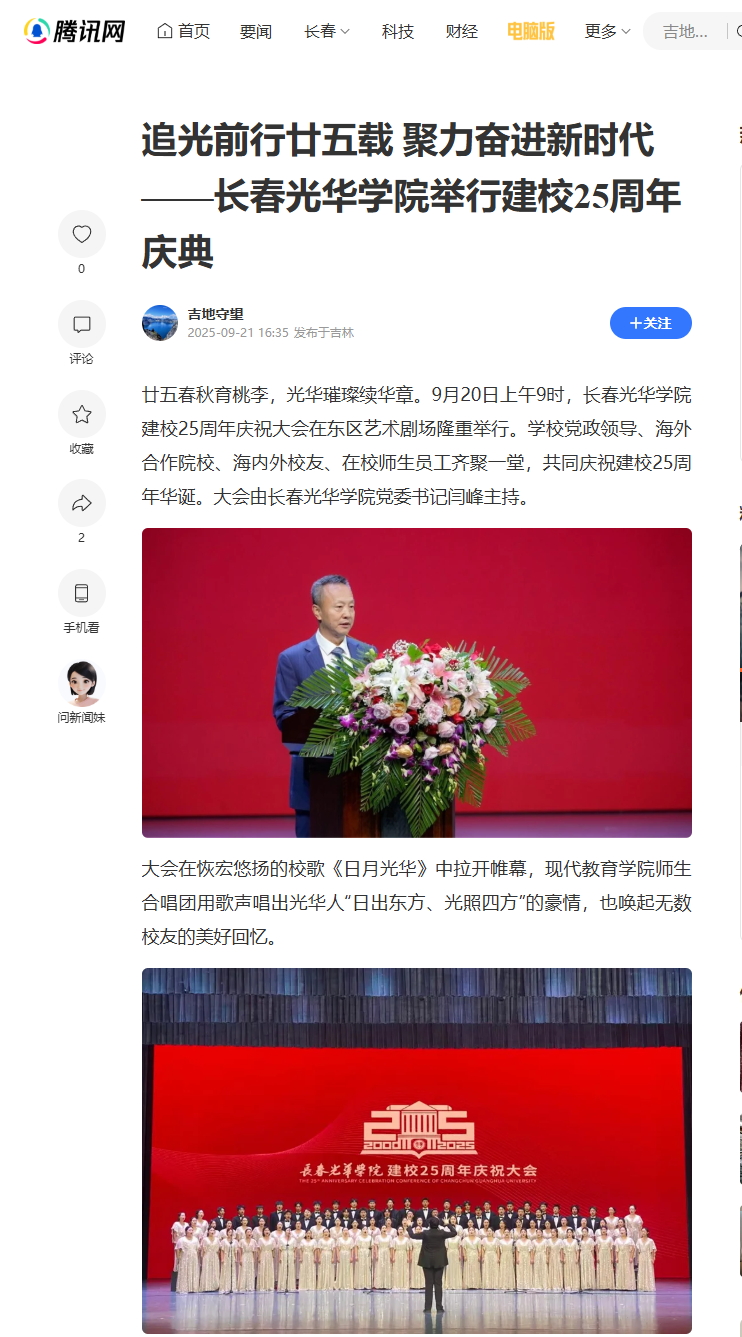Select the 财经 finance tab
742x1337 pixels.
[x=462, y=31]
